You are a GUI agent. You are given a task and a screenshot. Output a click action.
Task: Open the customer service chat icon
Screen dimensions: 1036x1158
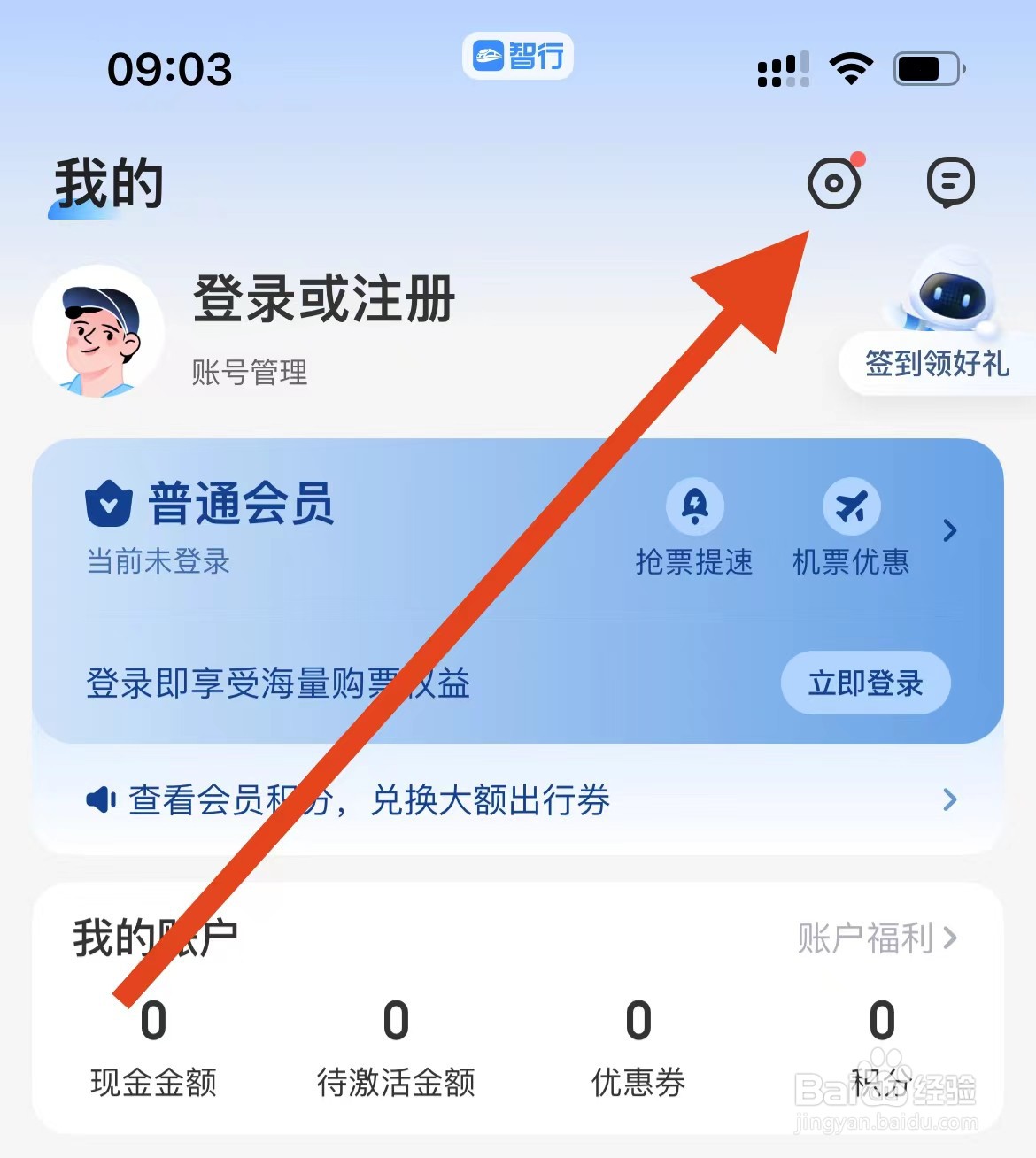[x=951, y=183]
